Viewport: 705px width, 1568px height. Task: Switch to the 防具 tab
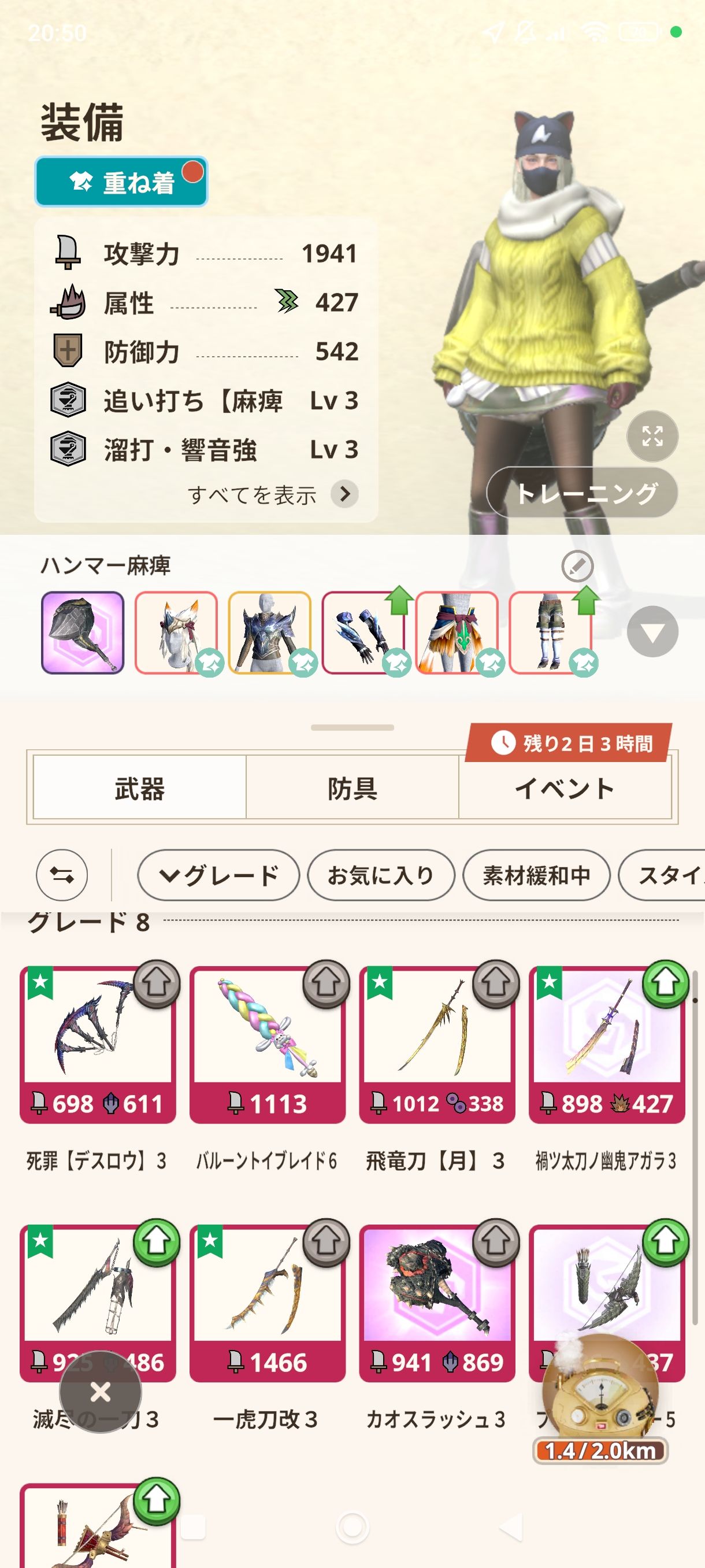coord(352,787)
